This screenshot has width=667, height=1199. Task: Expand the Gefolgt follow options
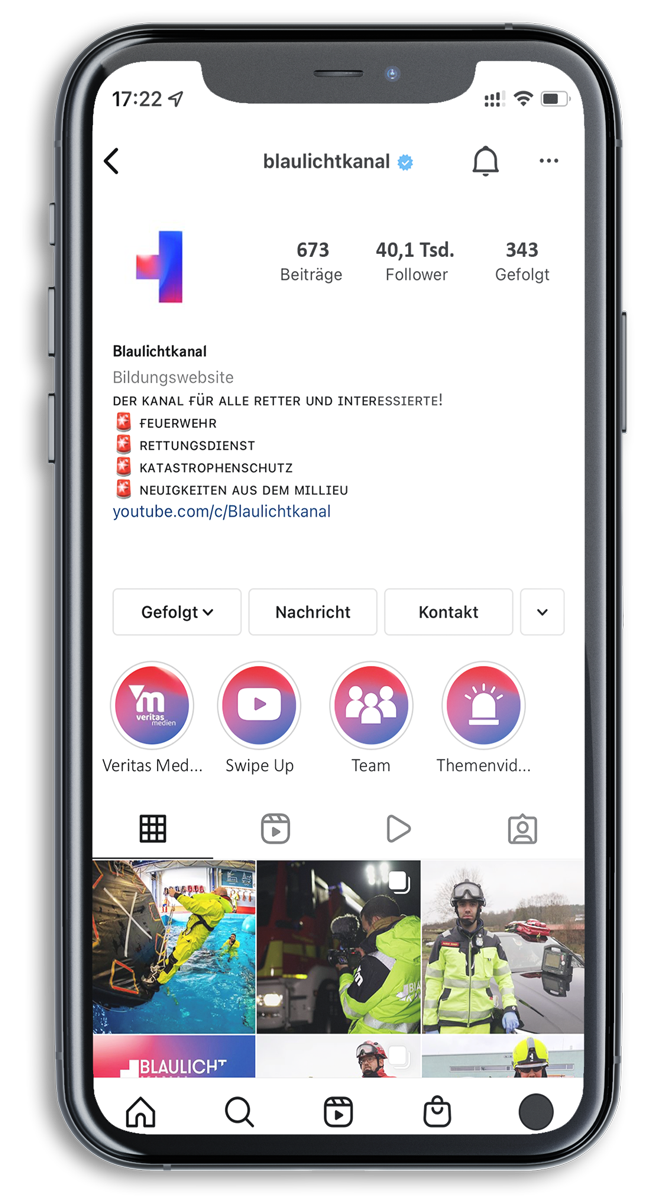pyautogui.click(x=177, y=612)
